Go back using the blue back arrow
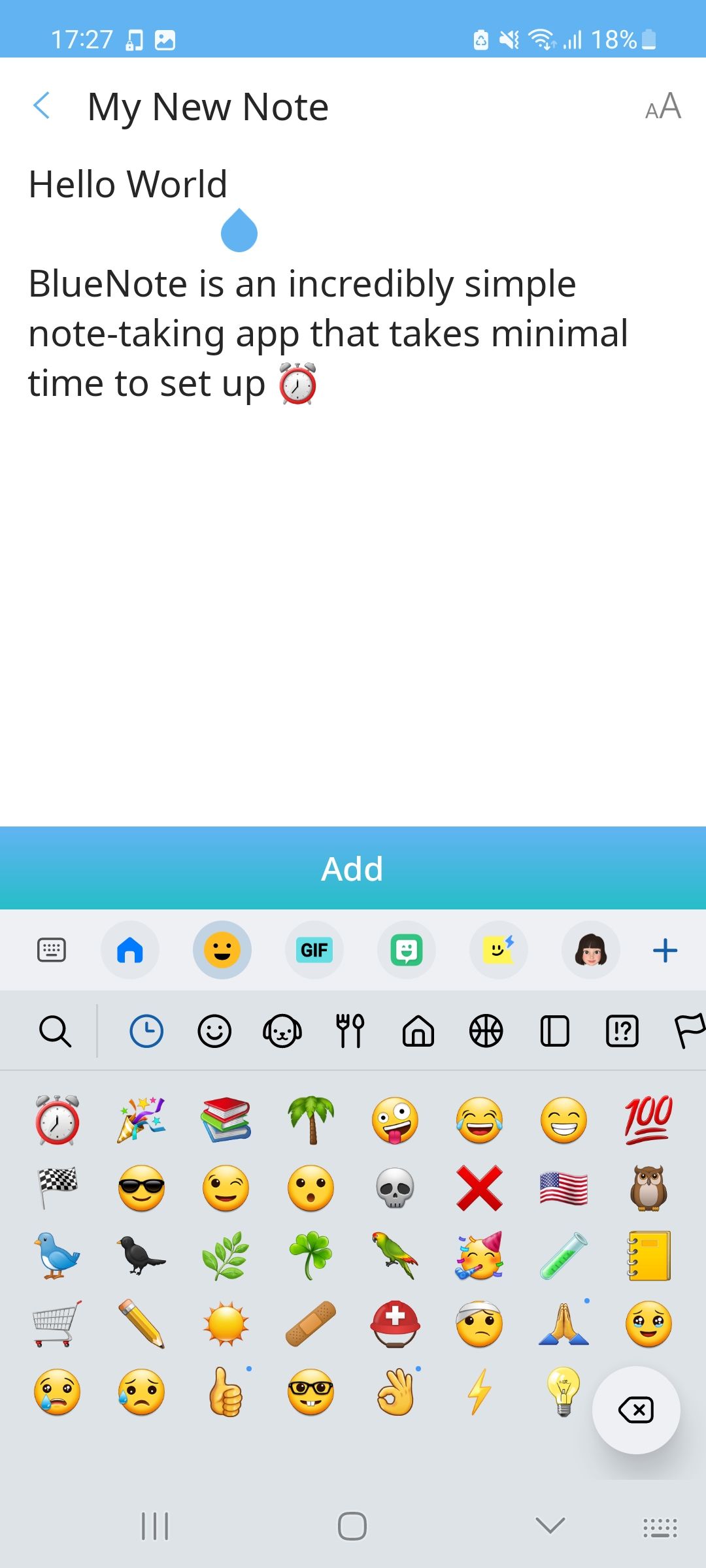This screenshot has height=1568, width=706. point(42,106)
